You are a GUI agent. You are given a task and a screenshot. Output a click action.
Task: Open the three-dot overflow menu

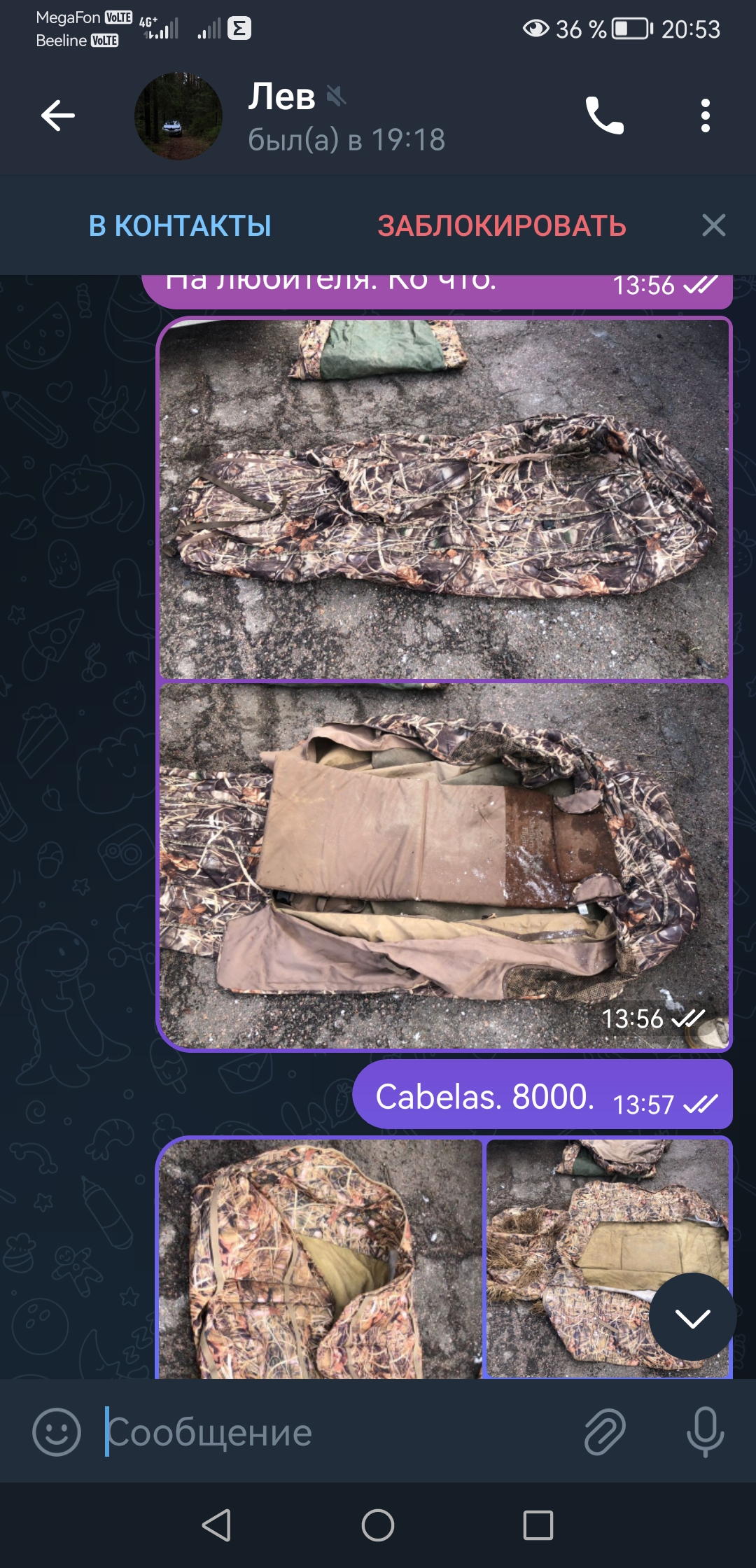point(705,115)
